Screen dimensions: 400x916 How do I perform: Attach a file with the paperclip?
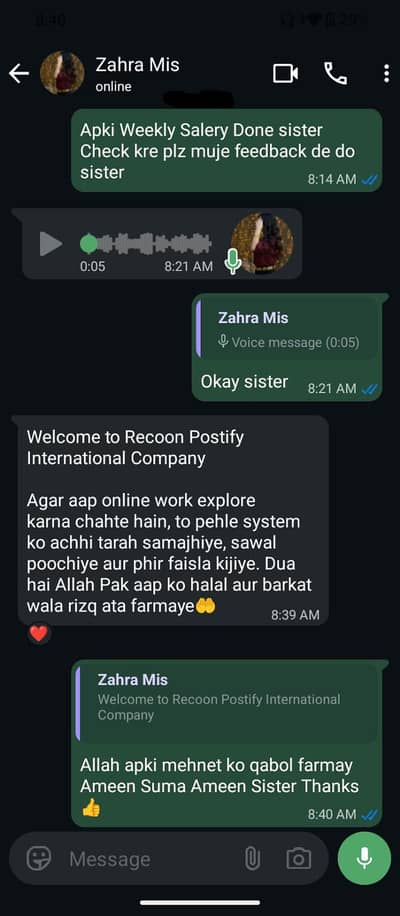pos(252,859)
